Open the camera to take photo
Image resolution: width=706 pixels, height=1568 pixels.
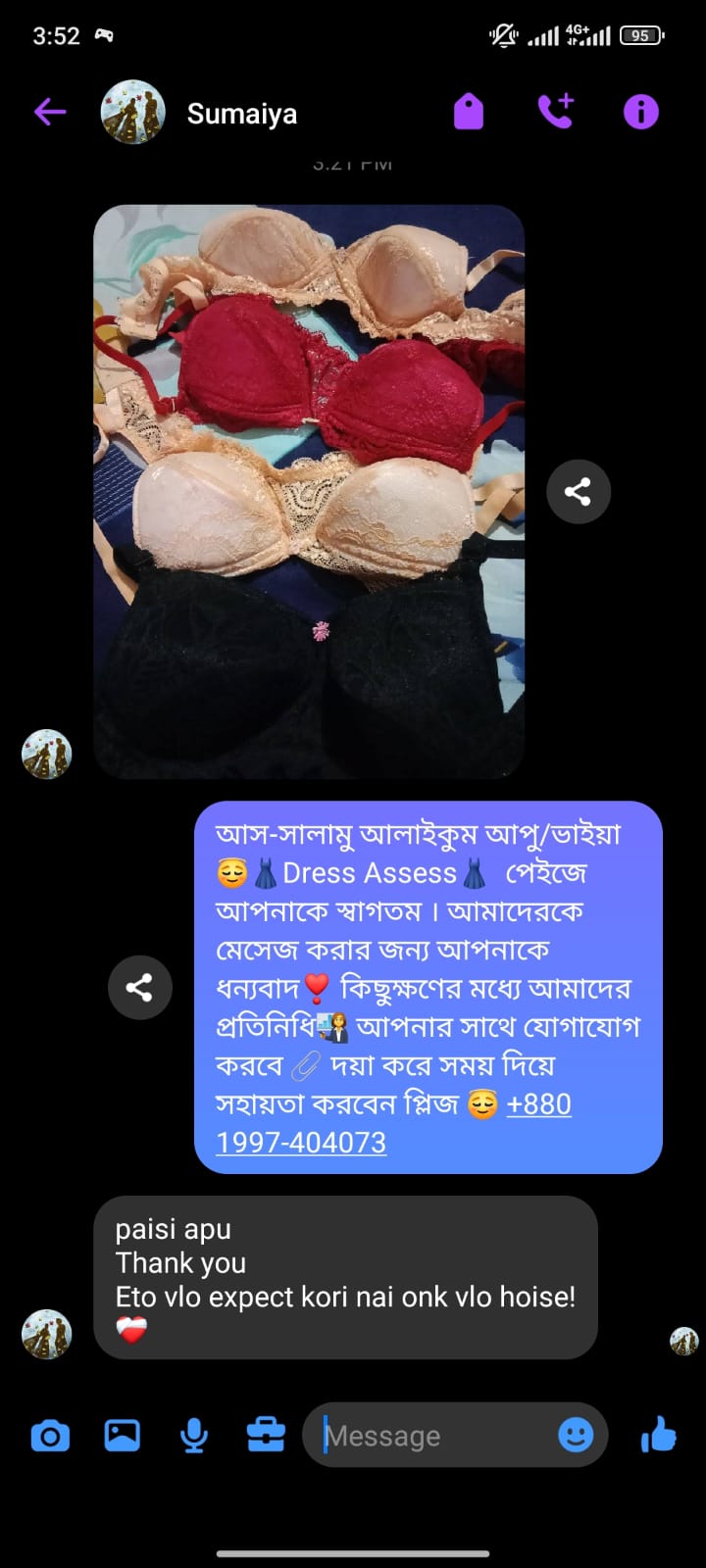tap(50, 1436)
